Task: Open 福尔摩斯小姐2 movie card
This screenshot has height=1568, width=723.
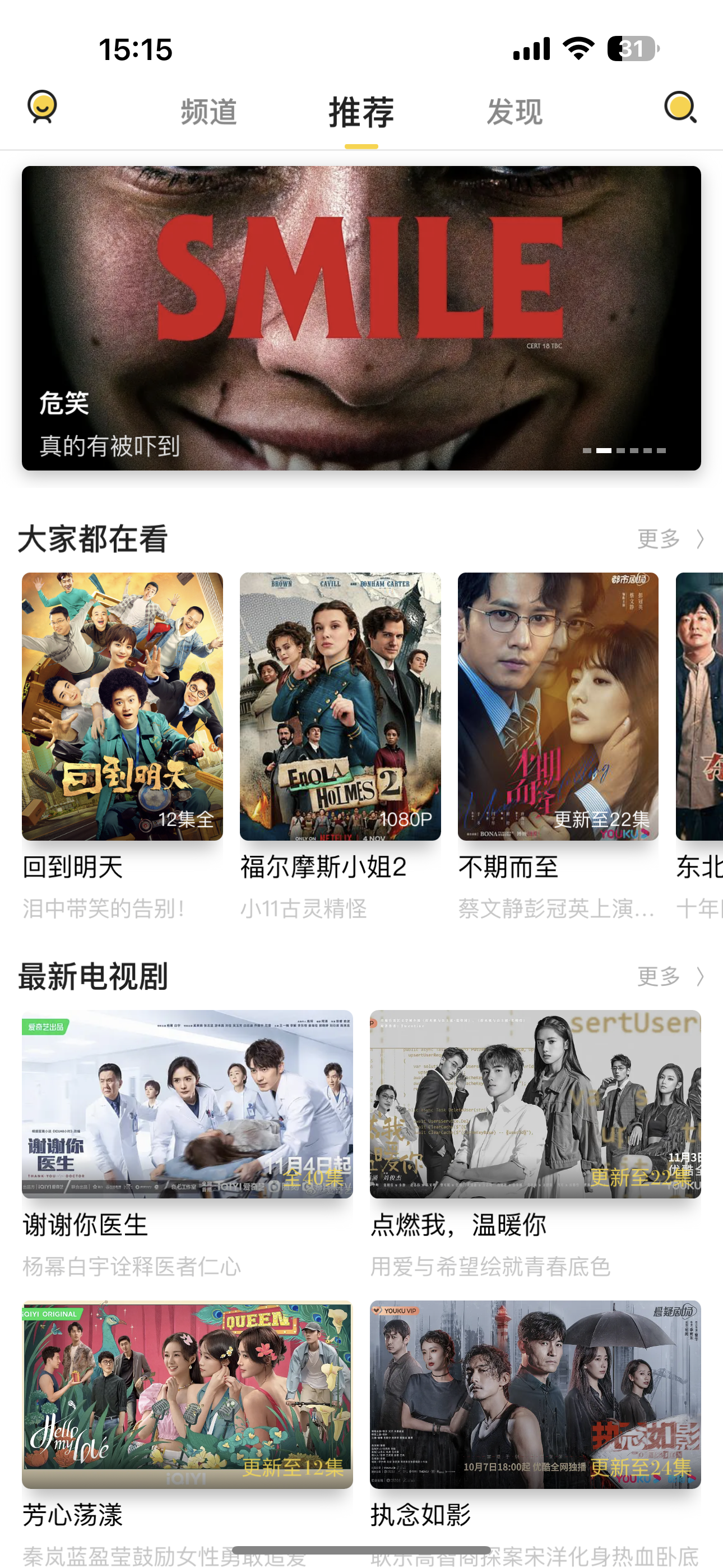Action: coord(340,706)
